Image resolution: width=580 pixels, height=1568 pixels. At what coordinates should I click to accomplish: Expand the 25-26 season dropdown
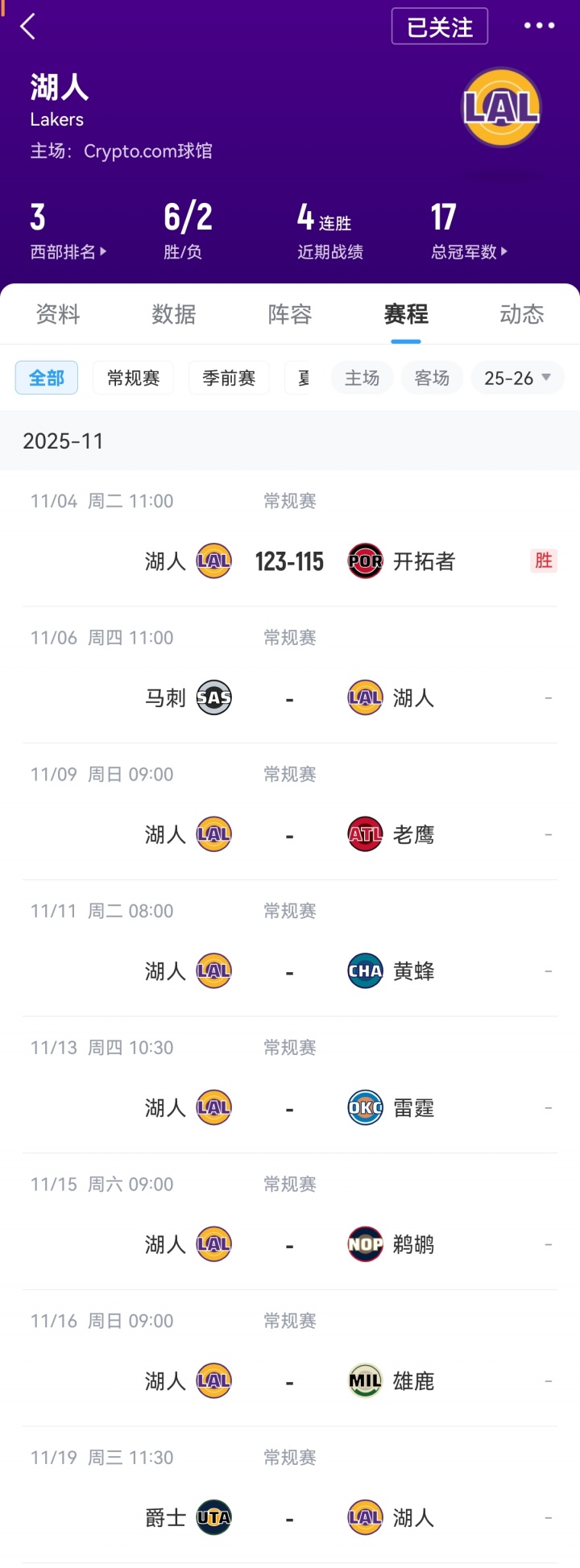(x=517, y=378)
